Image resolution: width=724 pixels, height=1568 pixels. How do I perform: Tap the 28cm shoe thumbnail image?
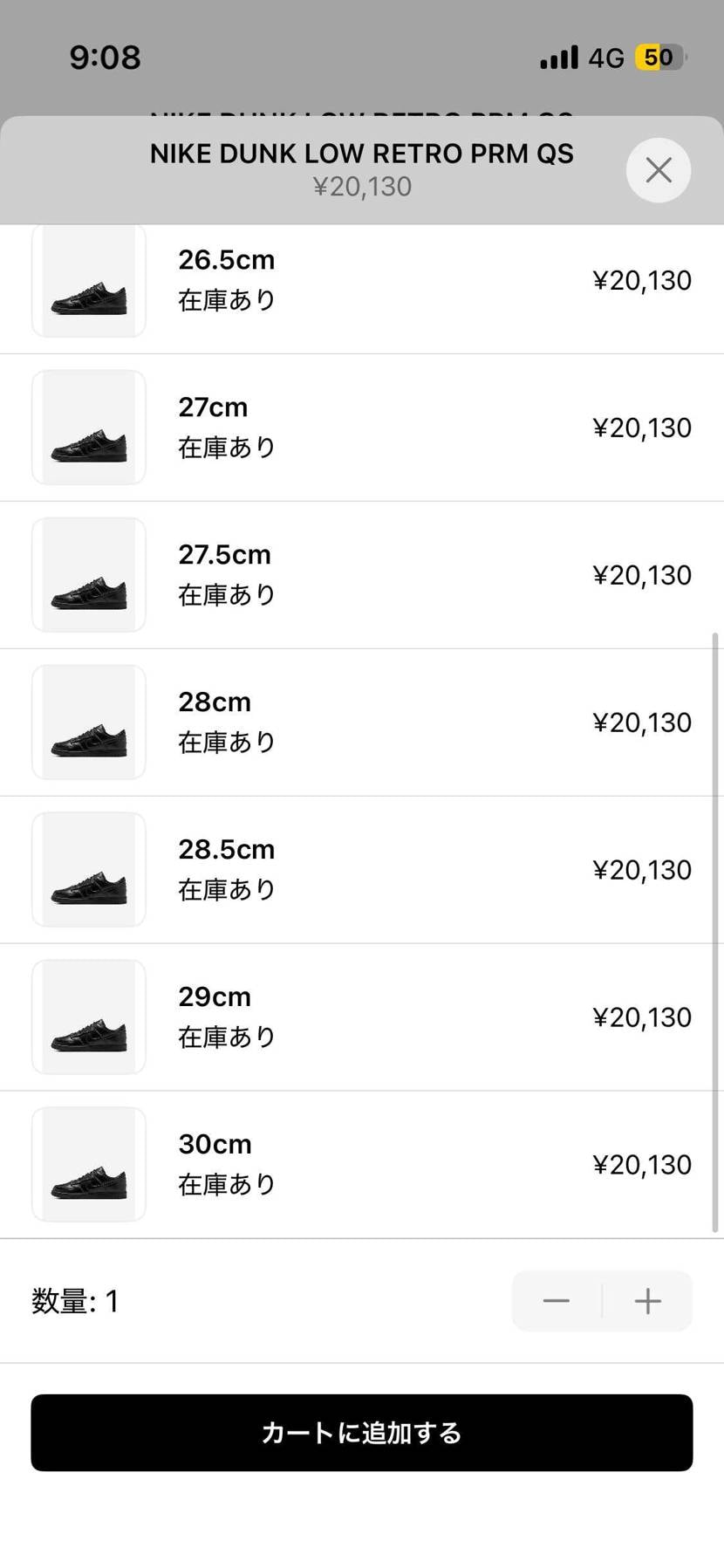[88, 721]
